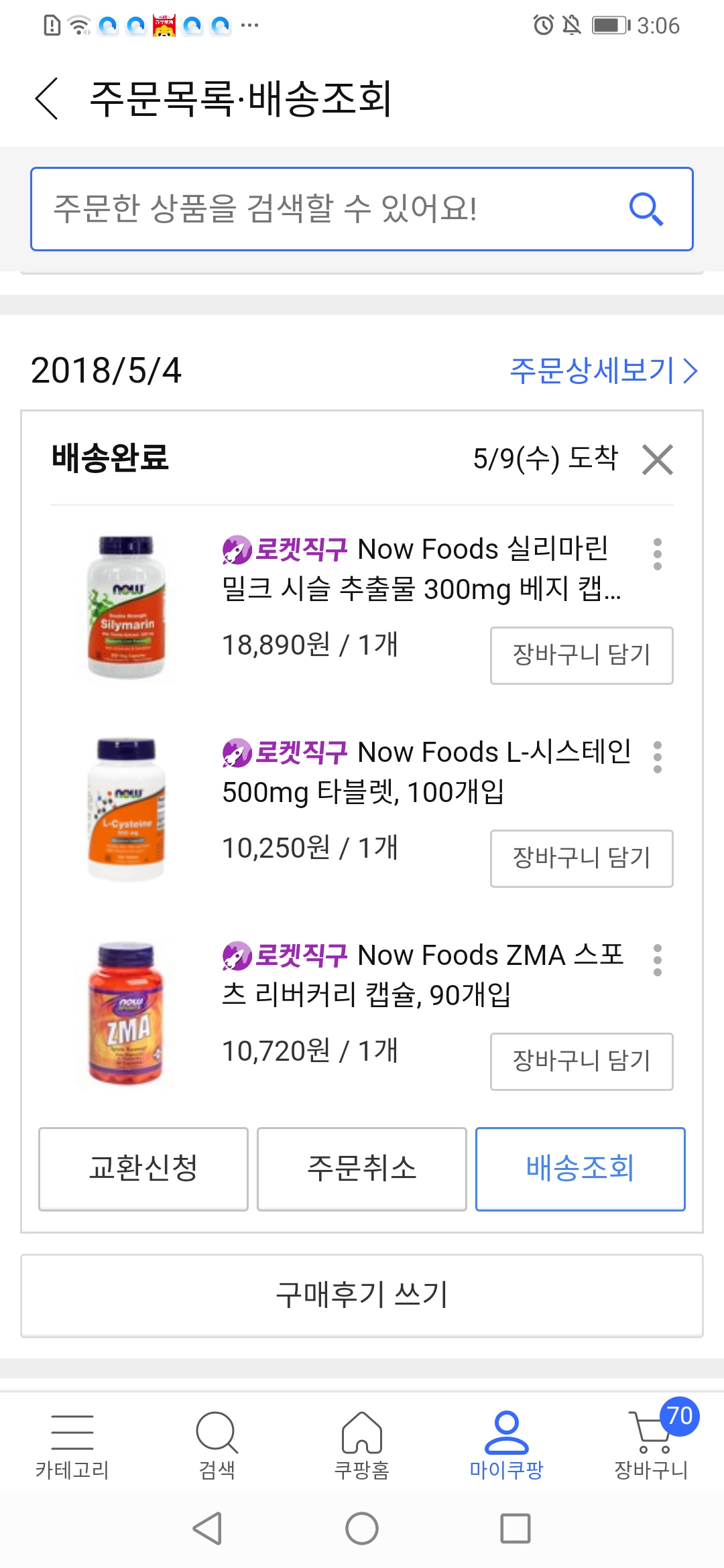
Task: Tap the order search field
Action: pyautogui.click(x=362, y=209)
